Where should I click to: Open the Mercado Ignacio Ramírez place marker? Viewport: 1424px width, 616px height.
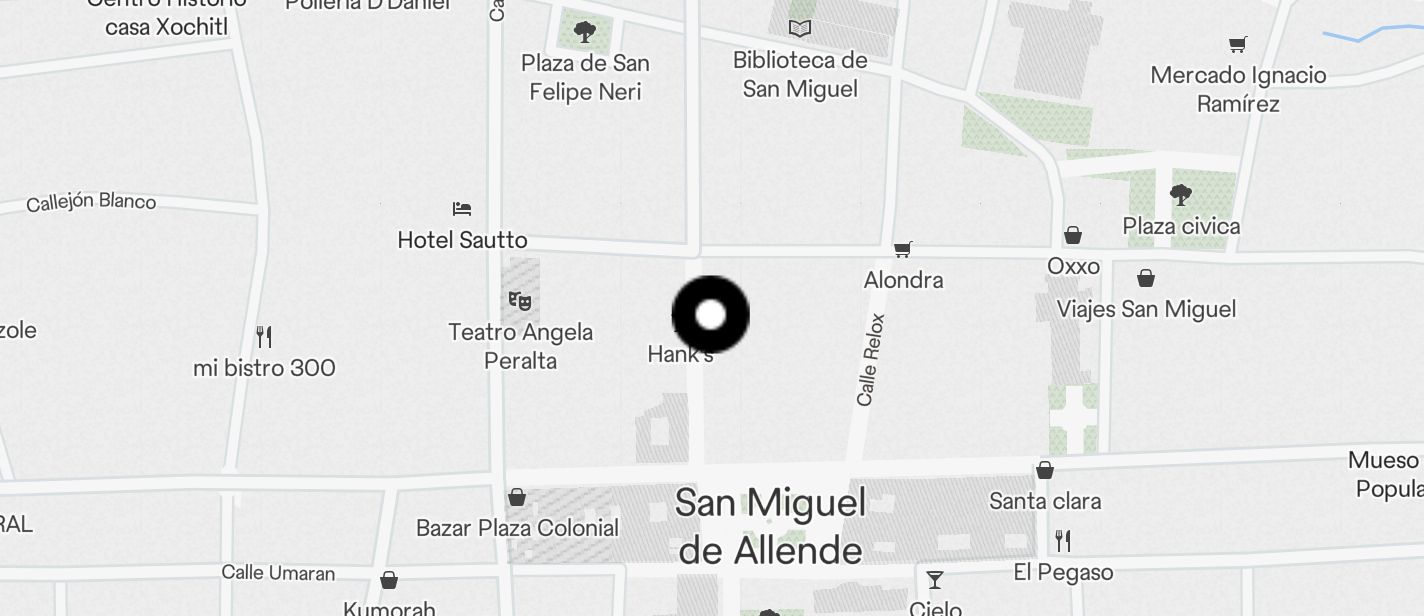point(1238,45)
